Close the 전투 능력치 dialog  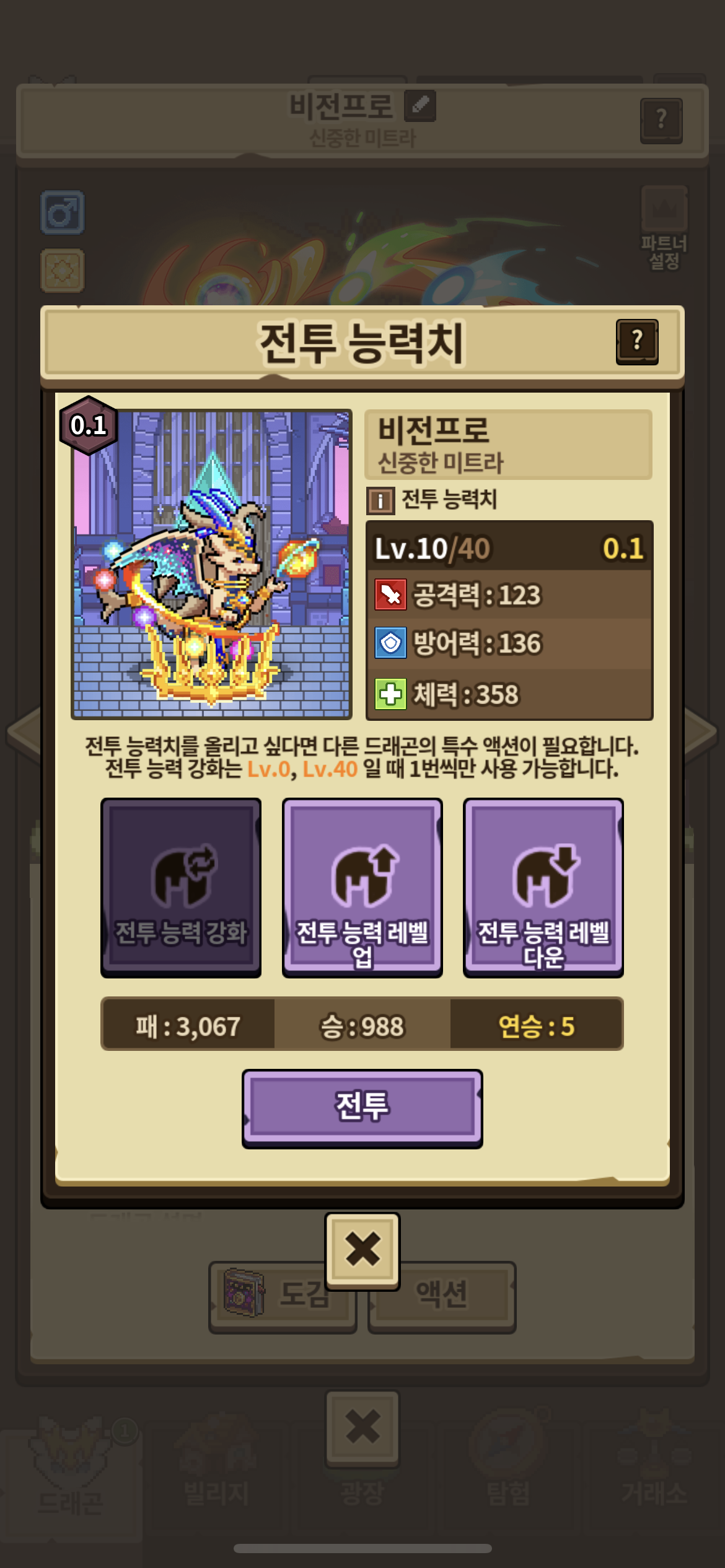point(362,1250)
